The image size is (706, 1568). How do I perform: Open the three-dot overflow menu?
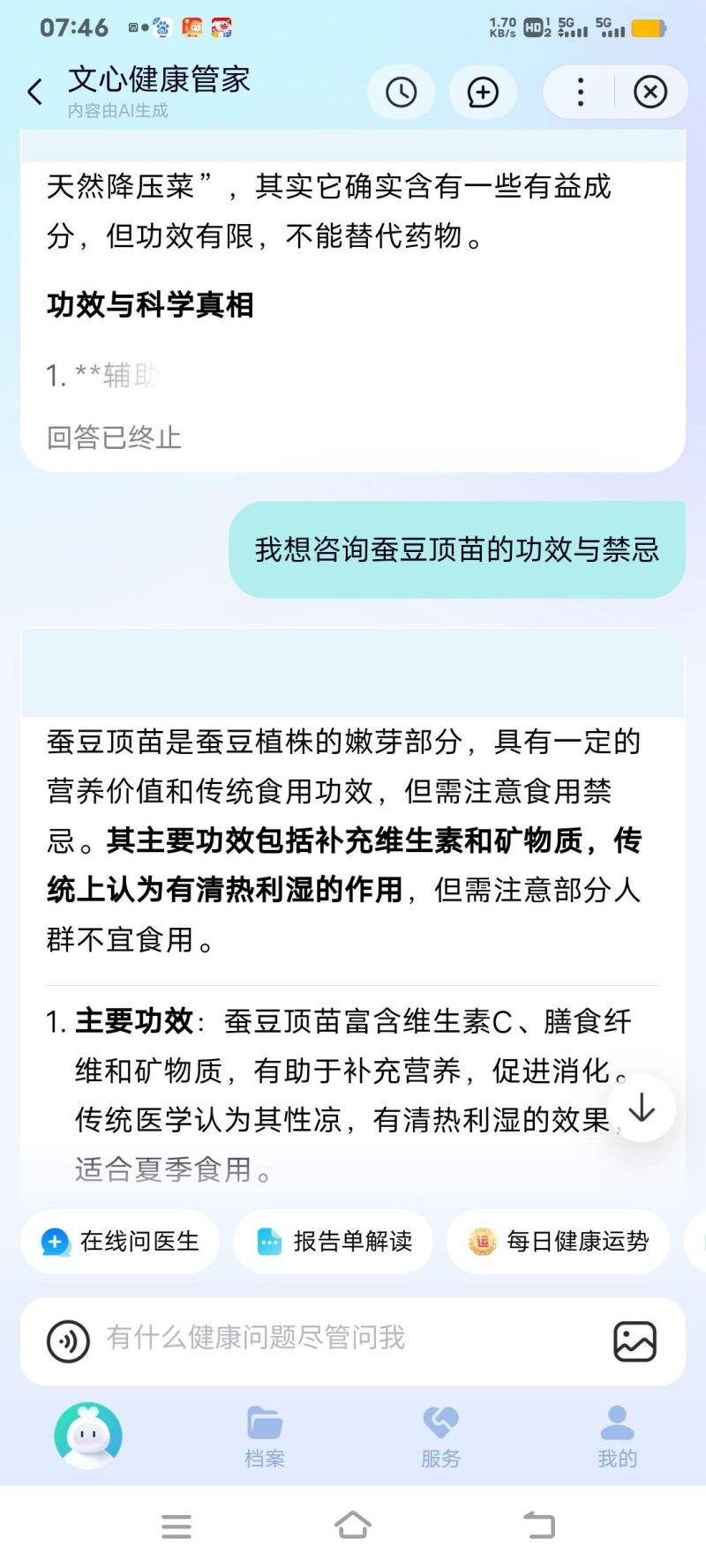(580, 92)
